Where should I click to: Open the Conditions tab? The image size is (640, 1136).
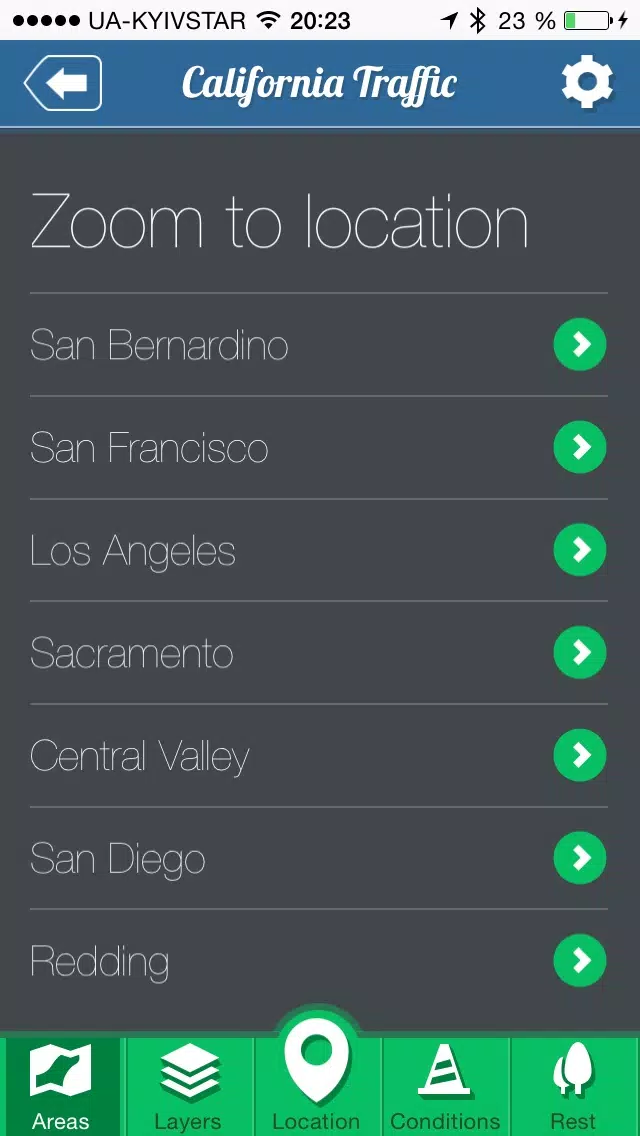(x=445, y=1087)
